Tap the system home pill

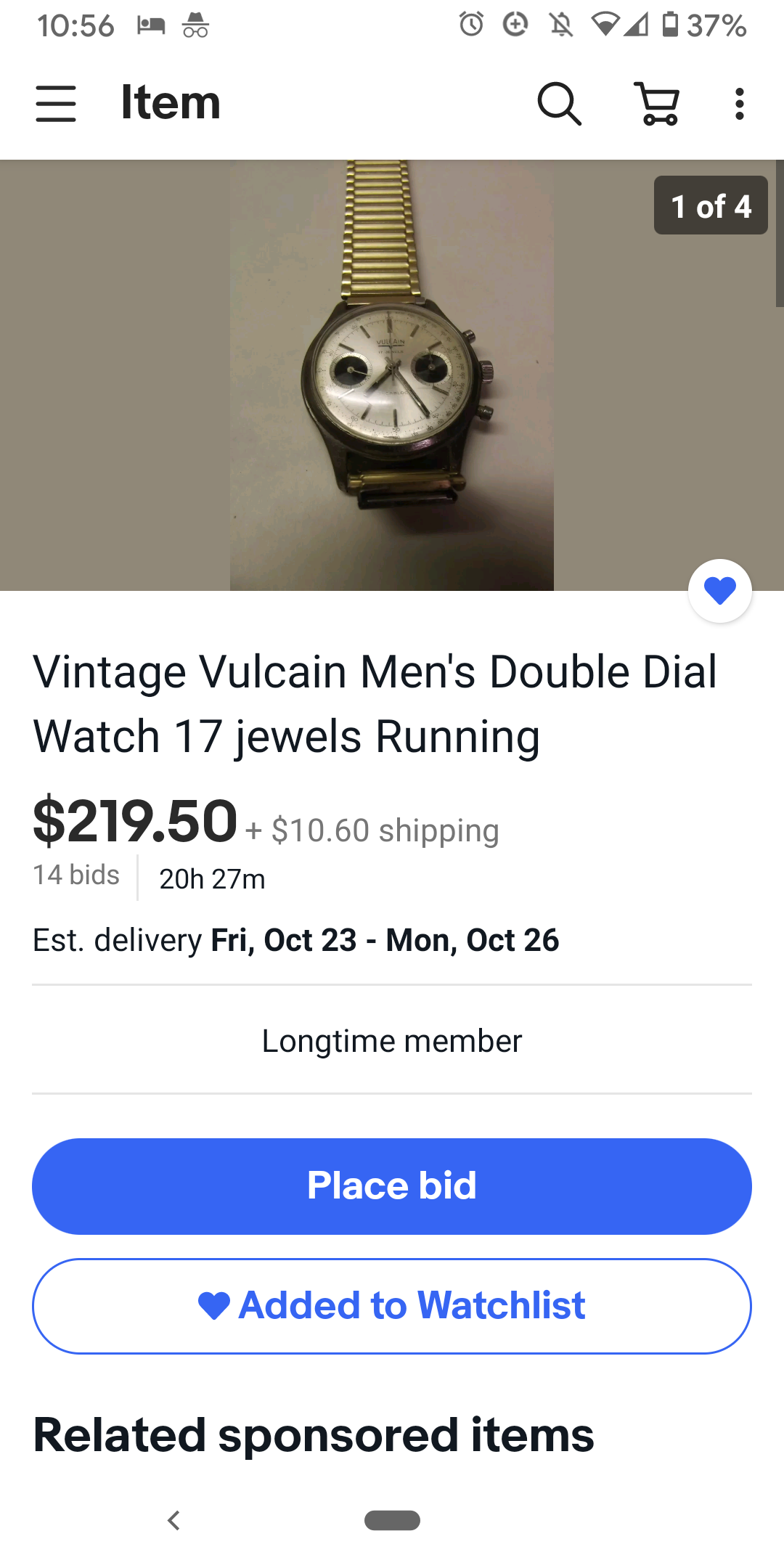click(392, 1520)
